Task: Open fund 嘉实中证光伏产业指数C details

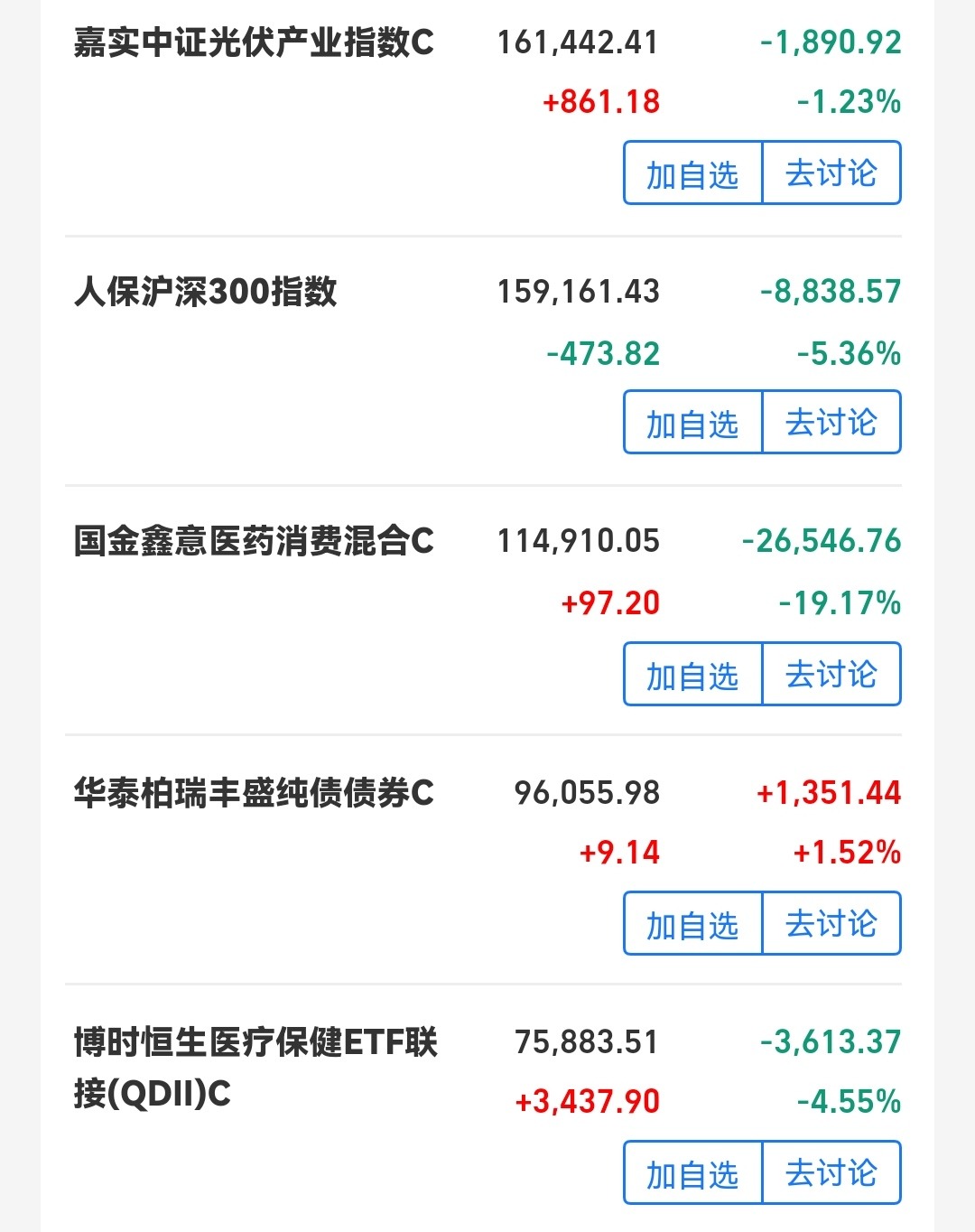Action: [253, 42]
